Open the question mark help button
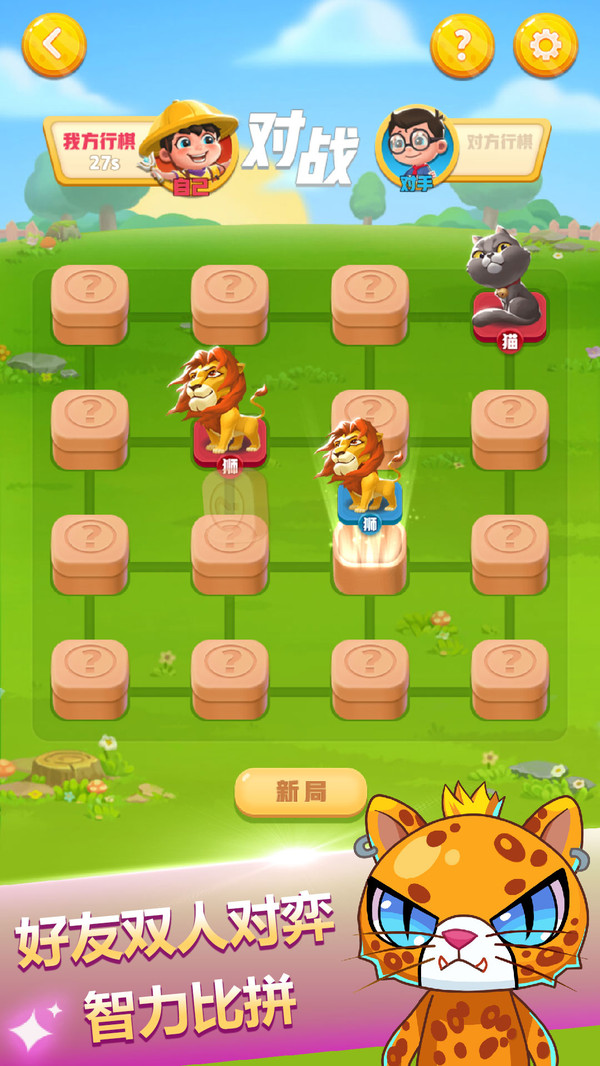The image size is (600, 1066). [462, 46]
